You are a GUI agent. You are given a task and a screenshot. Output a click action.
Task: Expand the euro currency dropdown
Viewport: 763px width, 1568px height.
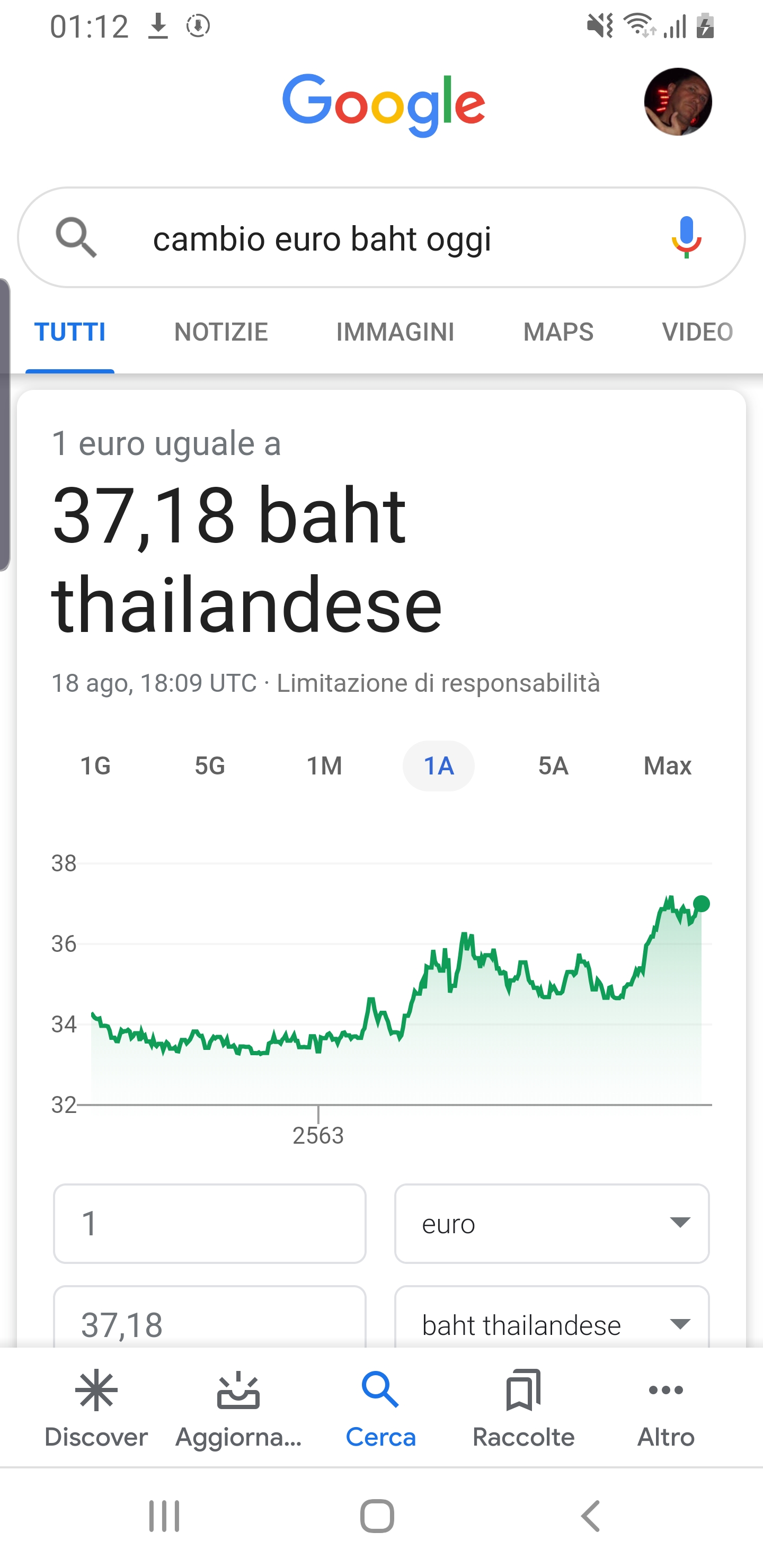(x=552, y=1224)
